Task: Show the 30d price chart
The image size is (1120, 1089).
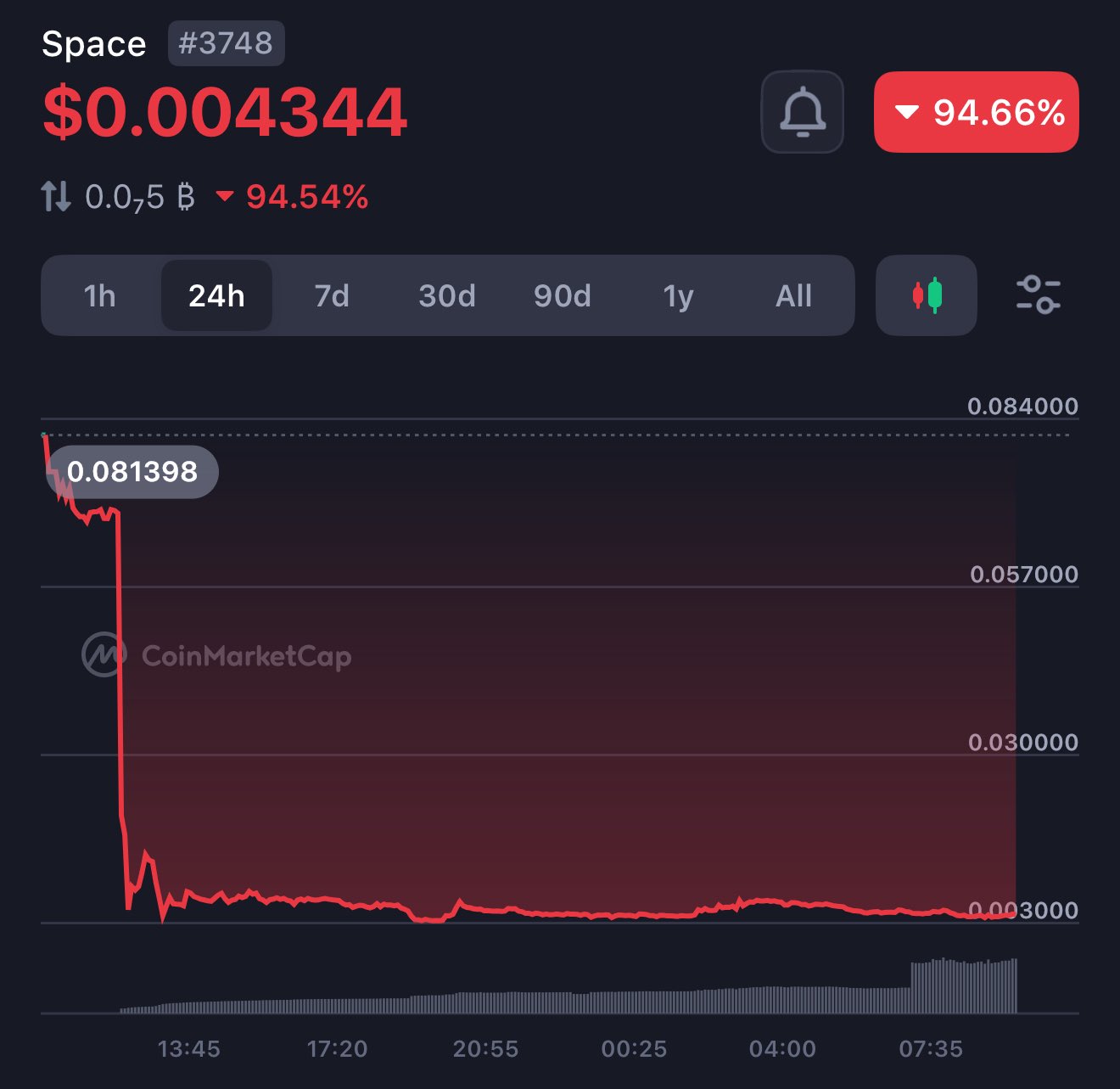Action: pos(447,295)
